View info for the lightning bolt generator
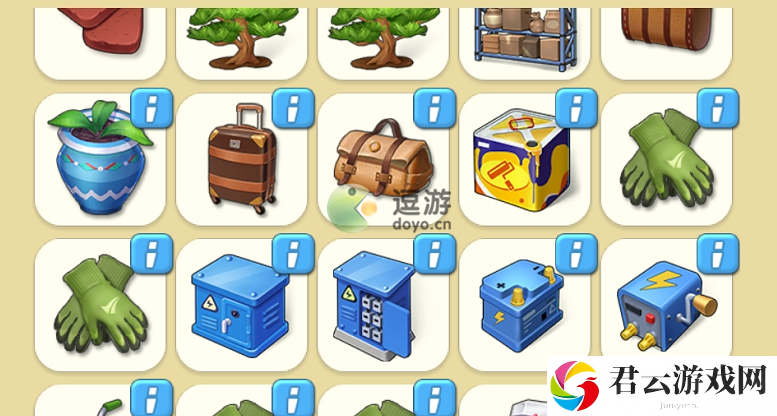This screenshot has height=416, width=777. (x=718, y=253)
